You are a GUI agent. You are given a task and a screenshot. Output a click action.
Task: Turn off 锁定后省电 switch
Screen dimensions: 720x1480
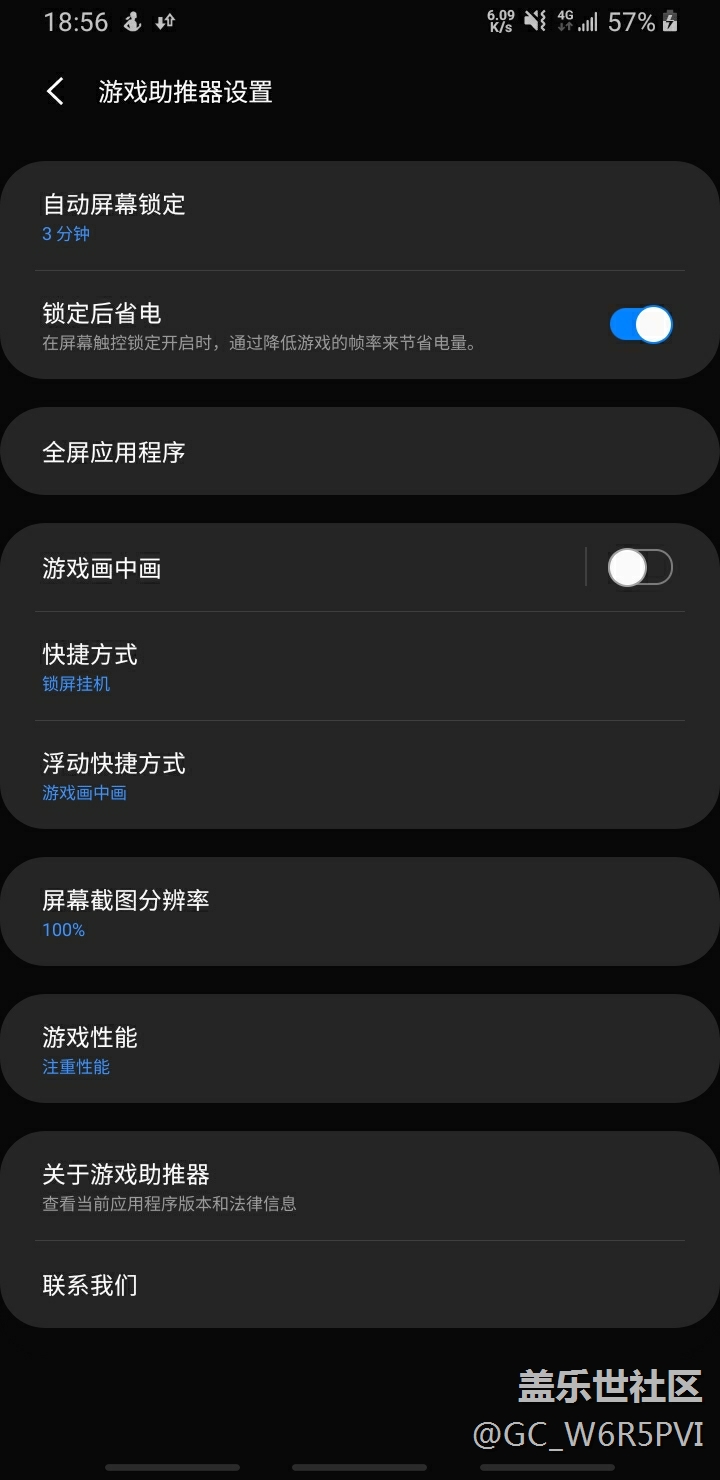tap(640, 325)
